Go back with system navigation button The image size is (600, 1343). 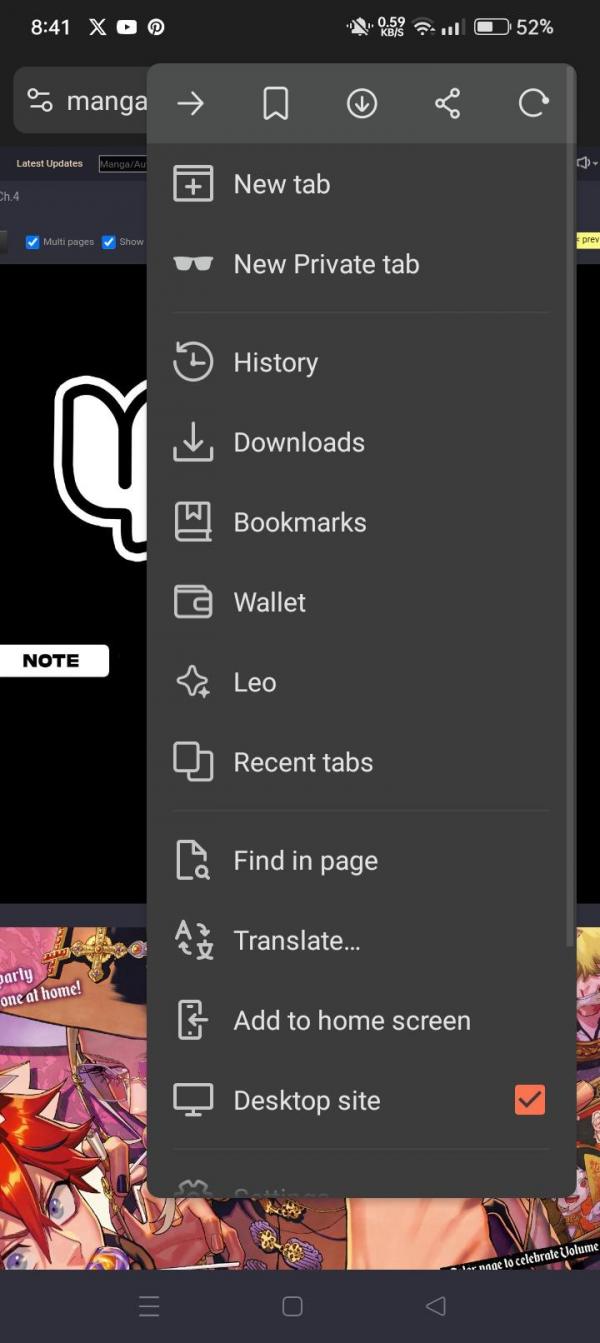[435, 1306]
